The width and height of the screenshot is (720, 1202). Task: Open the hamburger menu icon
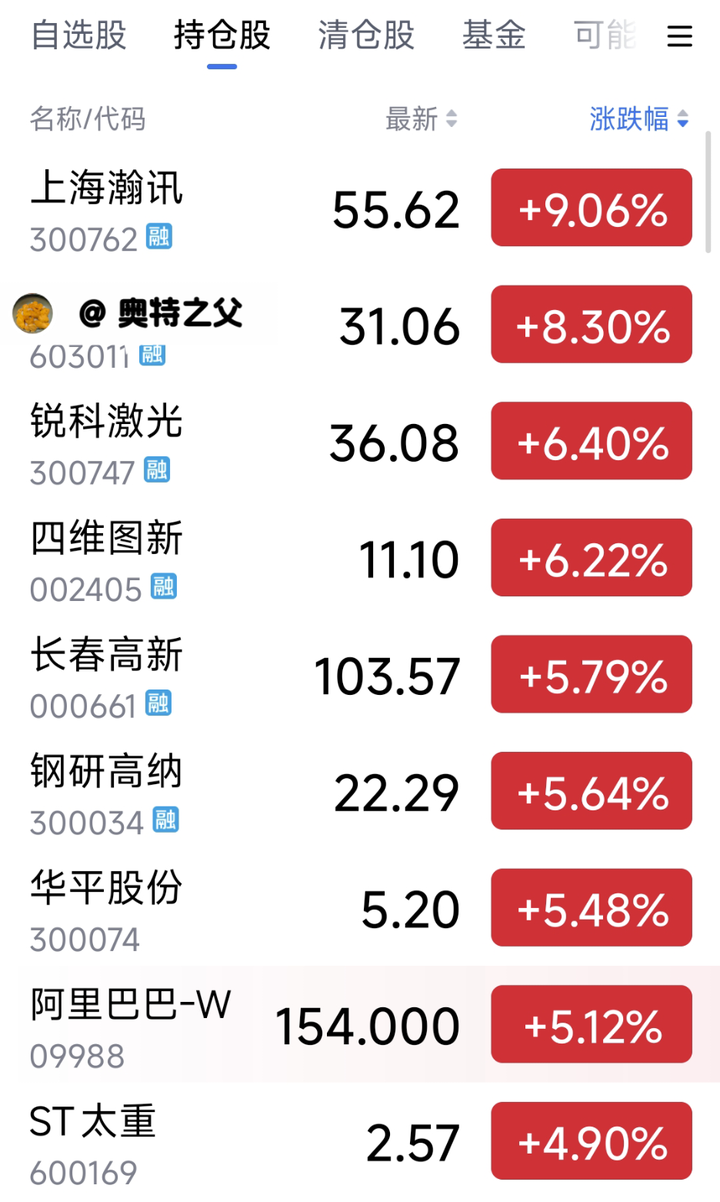point(680,38)
